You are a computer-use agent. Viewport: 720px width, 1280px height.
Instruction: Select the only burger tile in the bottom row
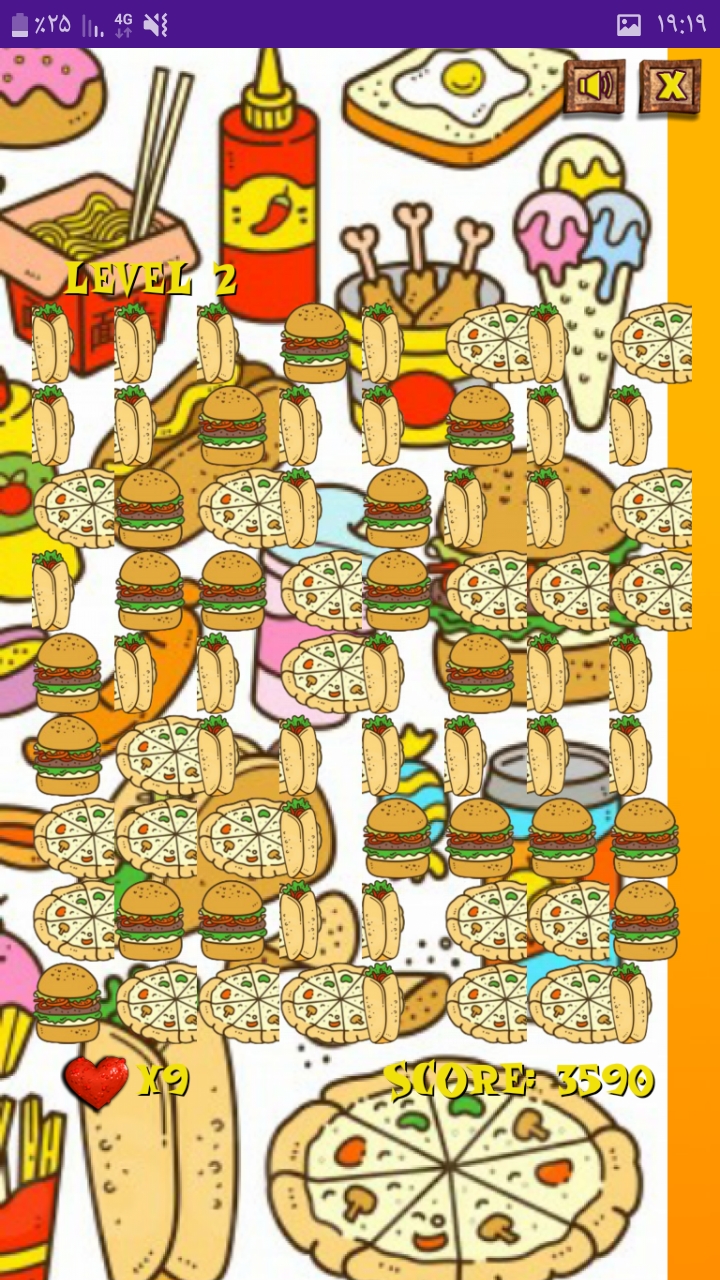[68, 1003]
